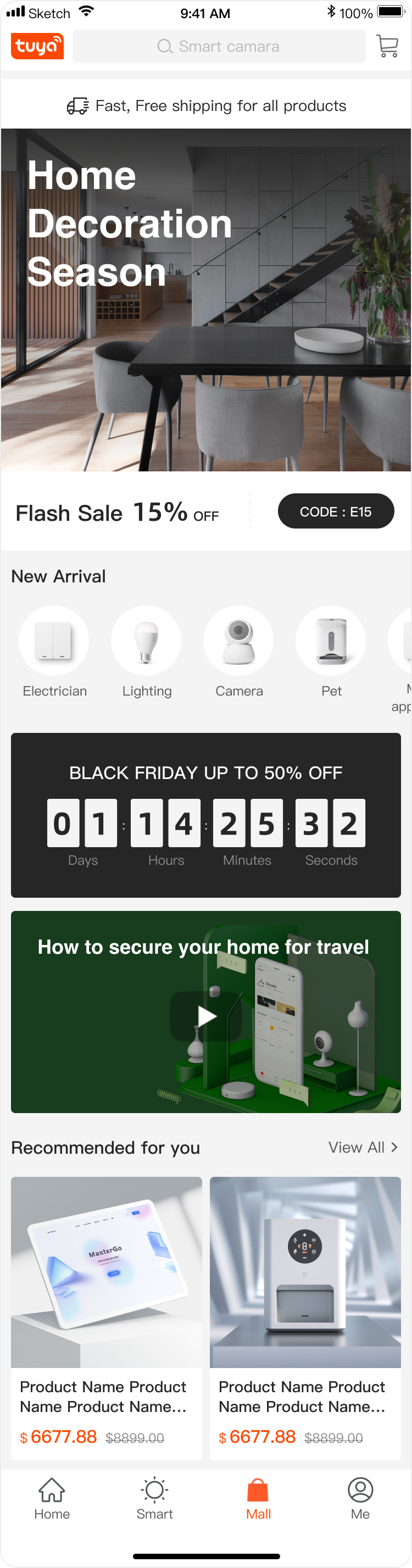
Task: Open the pet feeder product card
Action: 305,1318
